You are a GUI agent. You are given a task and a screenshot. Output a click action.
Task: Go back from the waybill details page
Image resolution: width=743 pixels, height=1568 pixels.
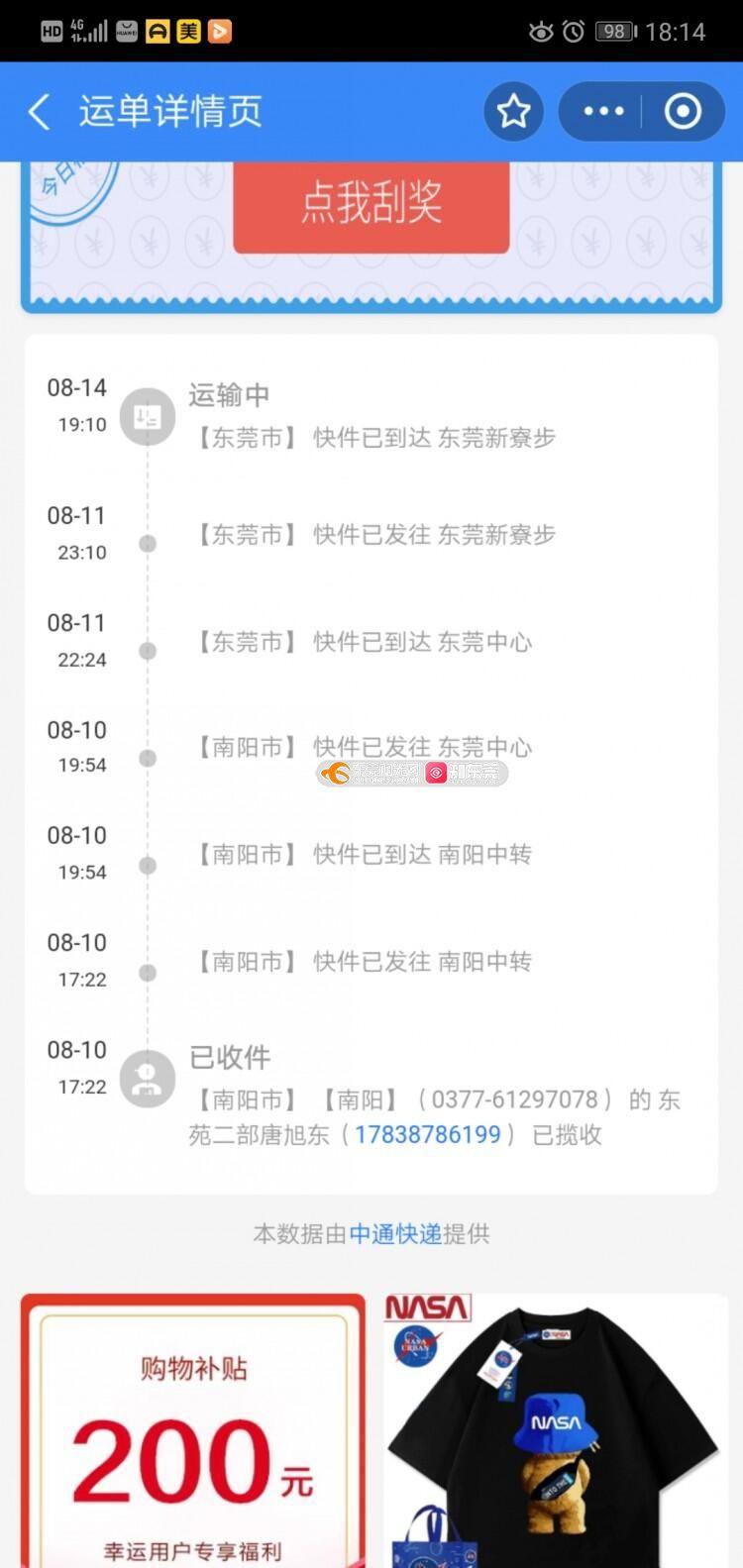click(40, 112)
